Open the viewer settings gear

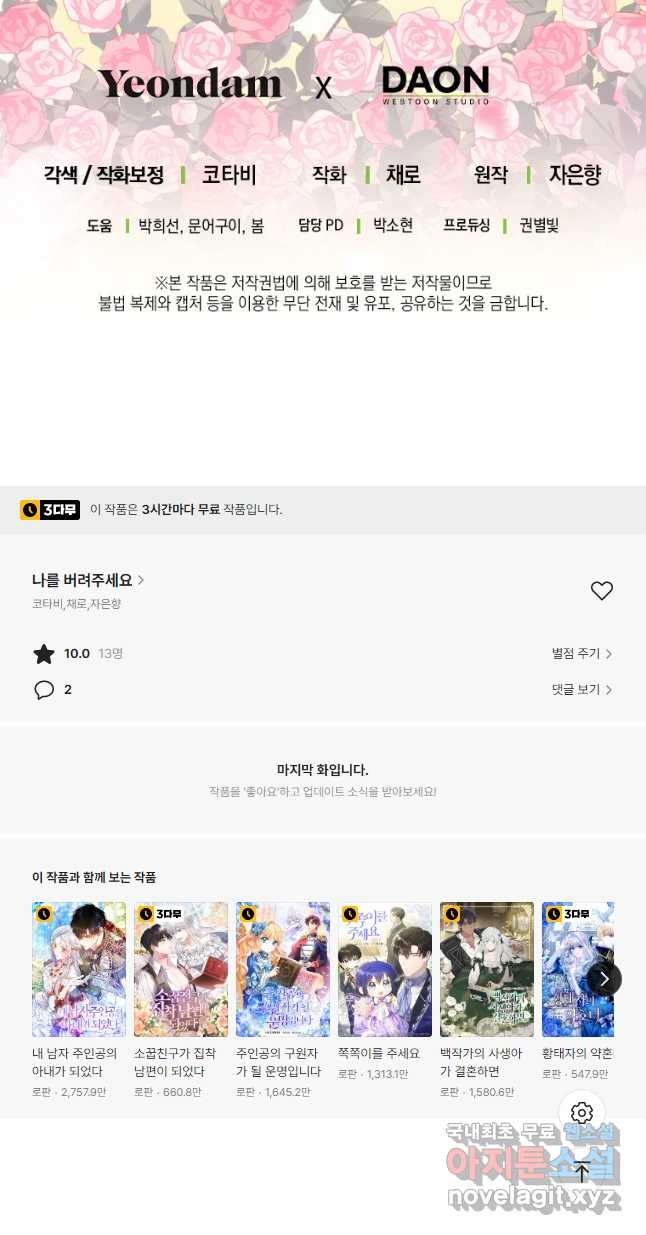tap(582, 1113)
